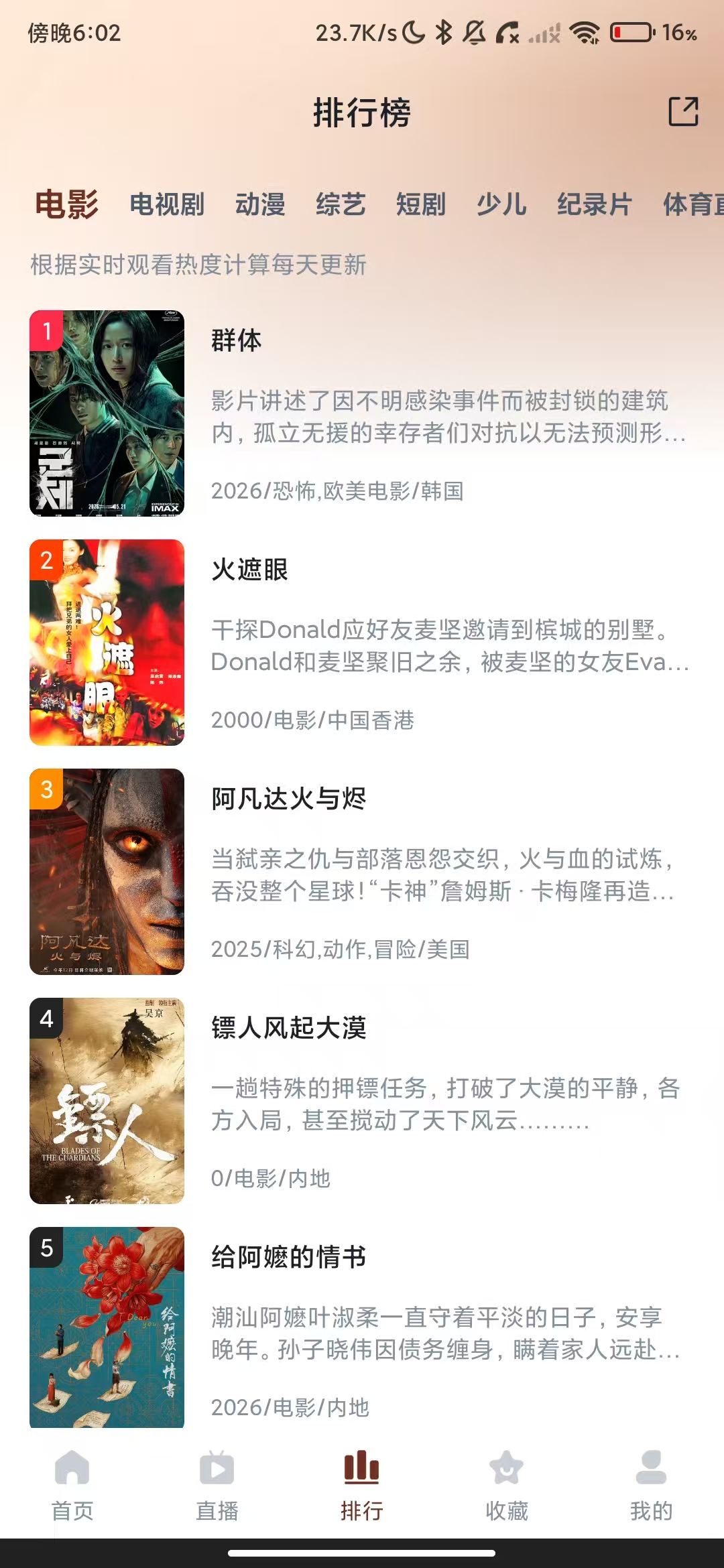Tap the 排行 bottom navigation item

pos(362,1485)
